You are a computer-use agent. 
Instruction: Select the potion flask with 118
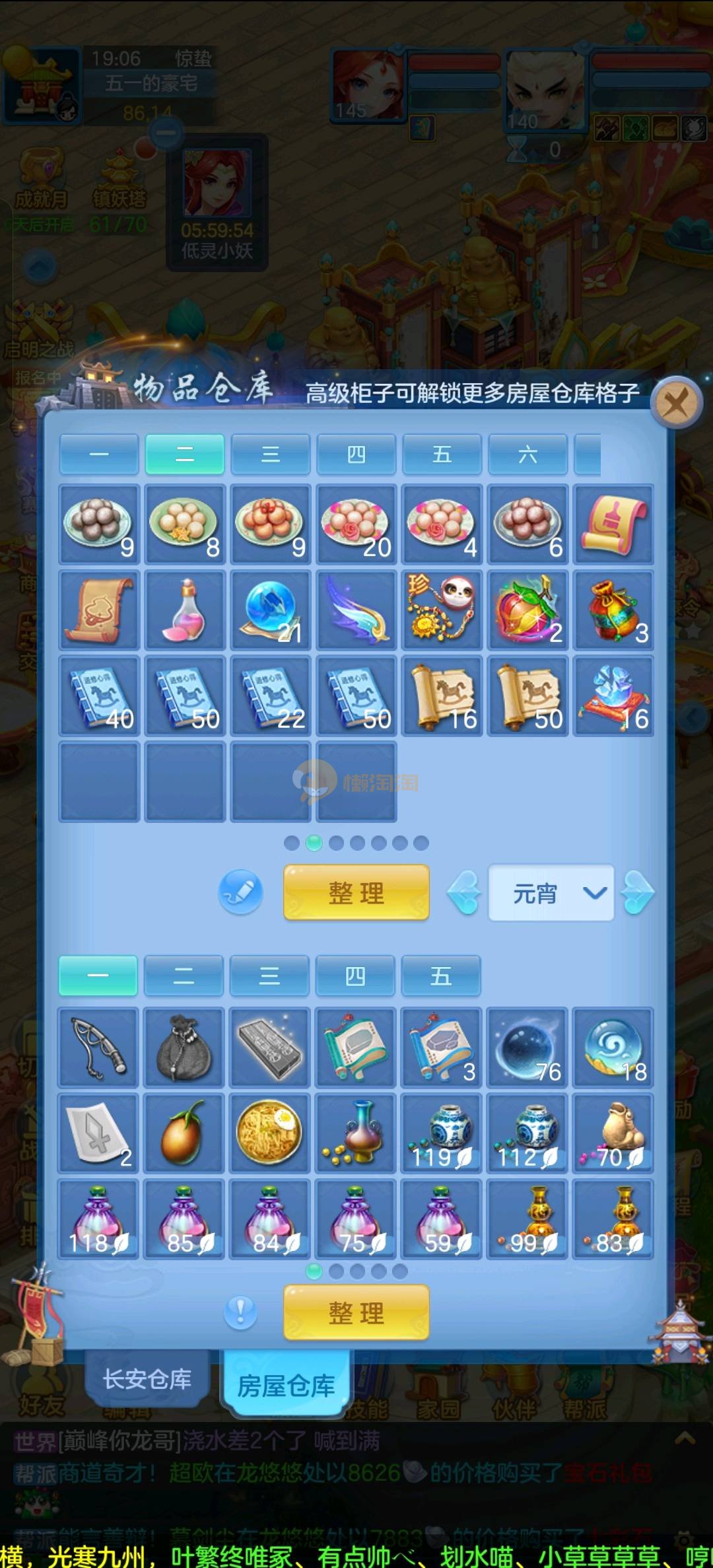coord(98,1219)
